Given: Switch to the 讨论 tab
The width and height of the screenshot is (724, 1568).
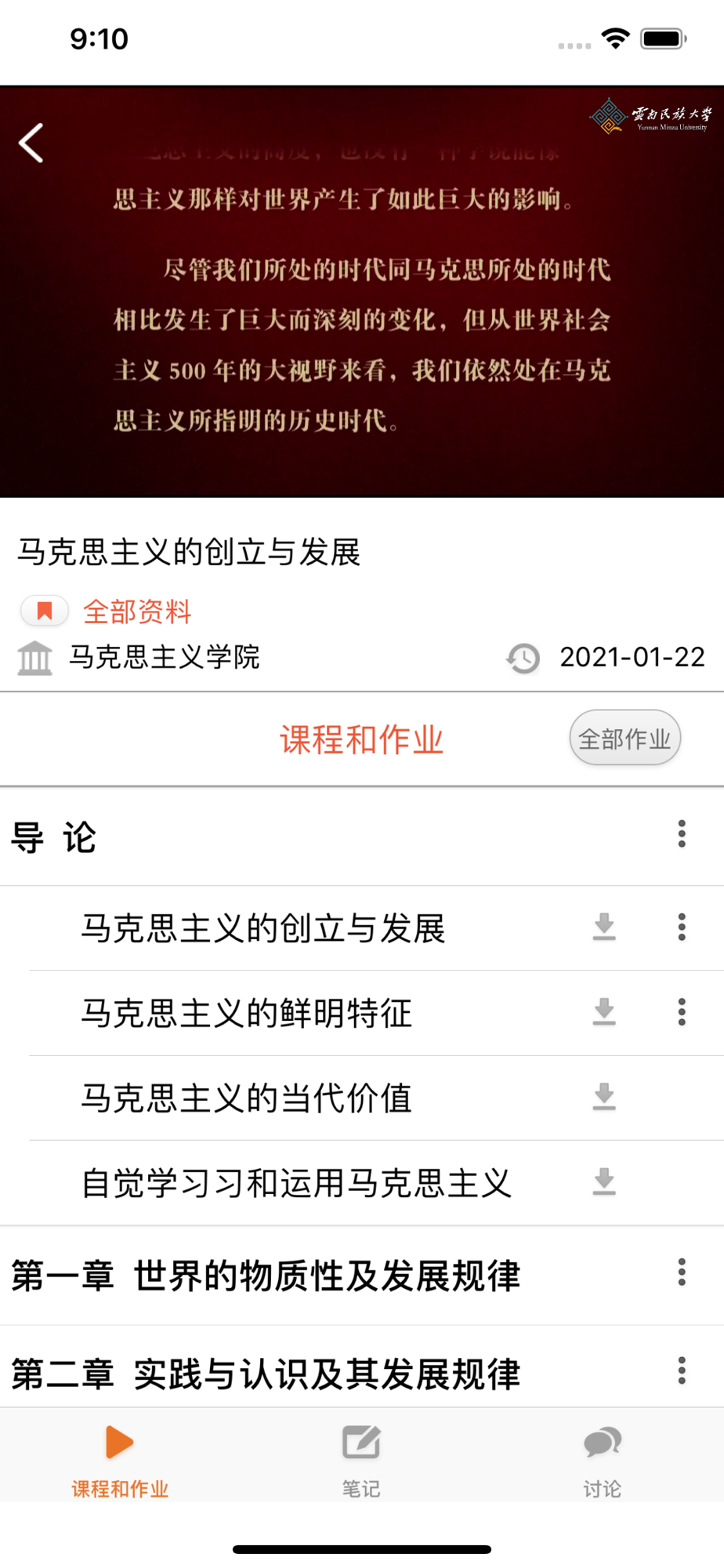Looking at the screenshot, I should pyautogui.click(x=603, y=1460).
